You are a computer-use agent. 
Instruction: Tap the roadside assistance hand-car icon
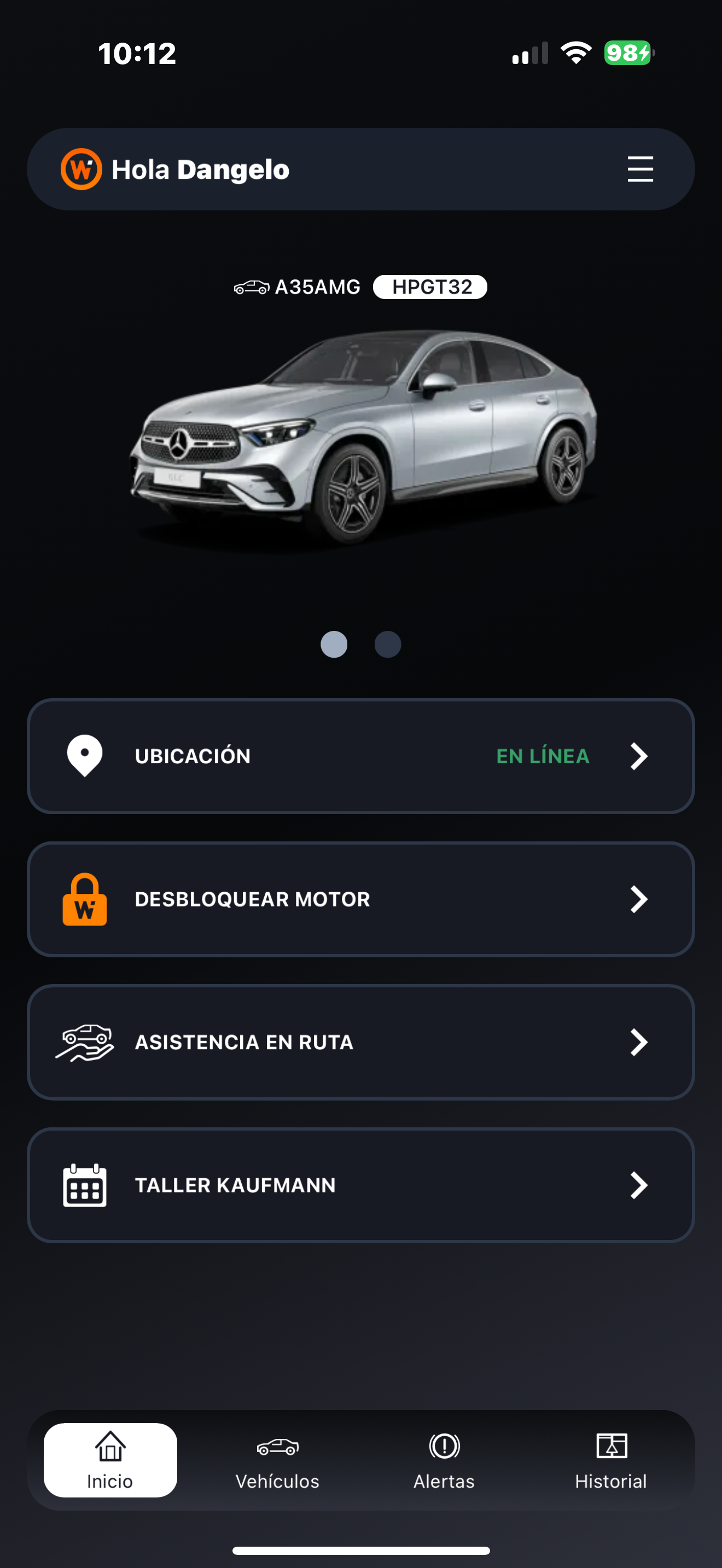(86, 1042)
